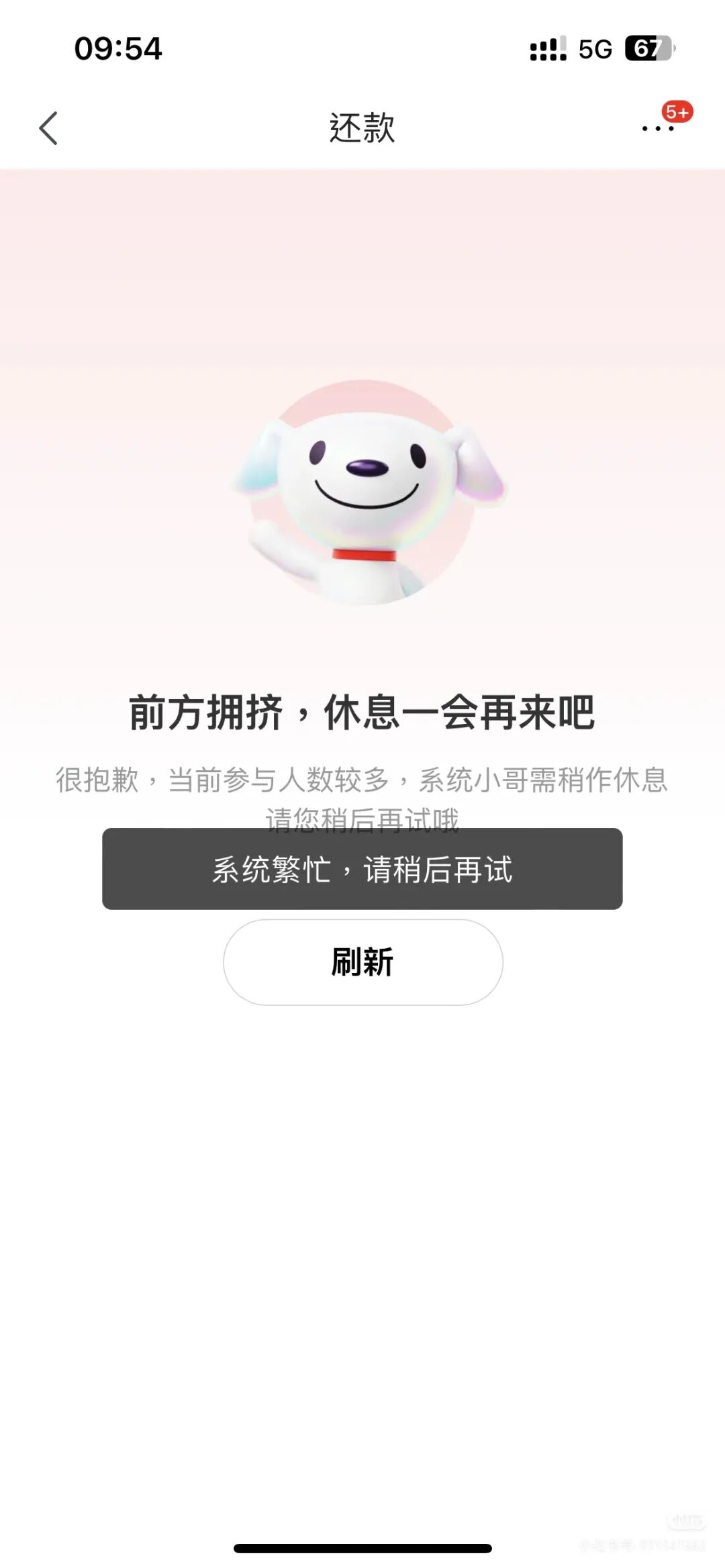725x1568 pixels.
Task: Go back from the 还款 page
Action: click(x=48, y=128)
